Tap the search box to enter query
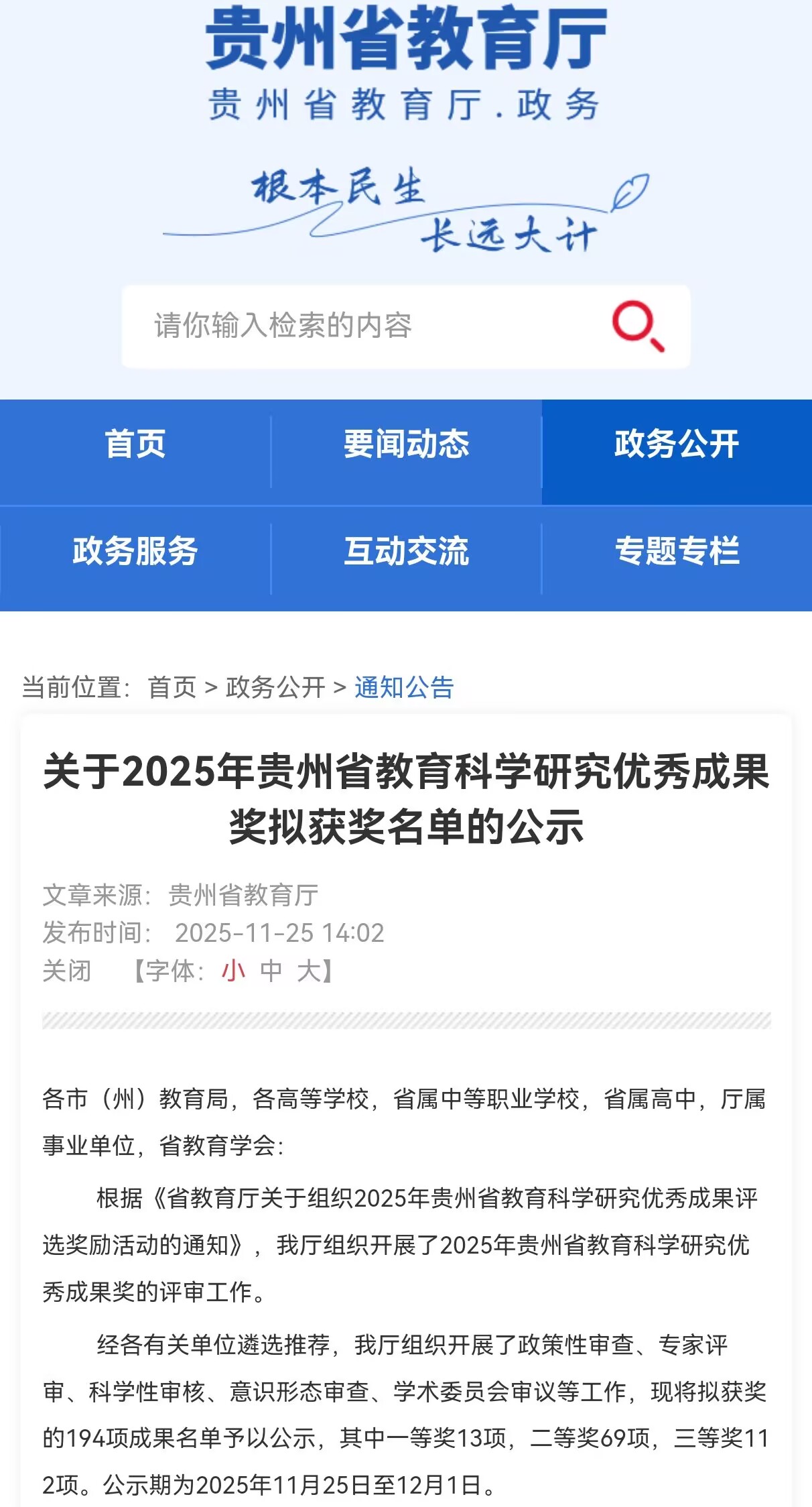Image resolution: width=812 pixels, height=1507 pixels. coord(362,326)
